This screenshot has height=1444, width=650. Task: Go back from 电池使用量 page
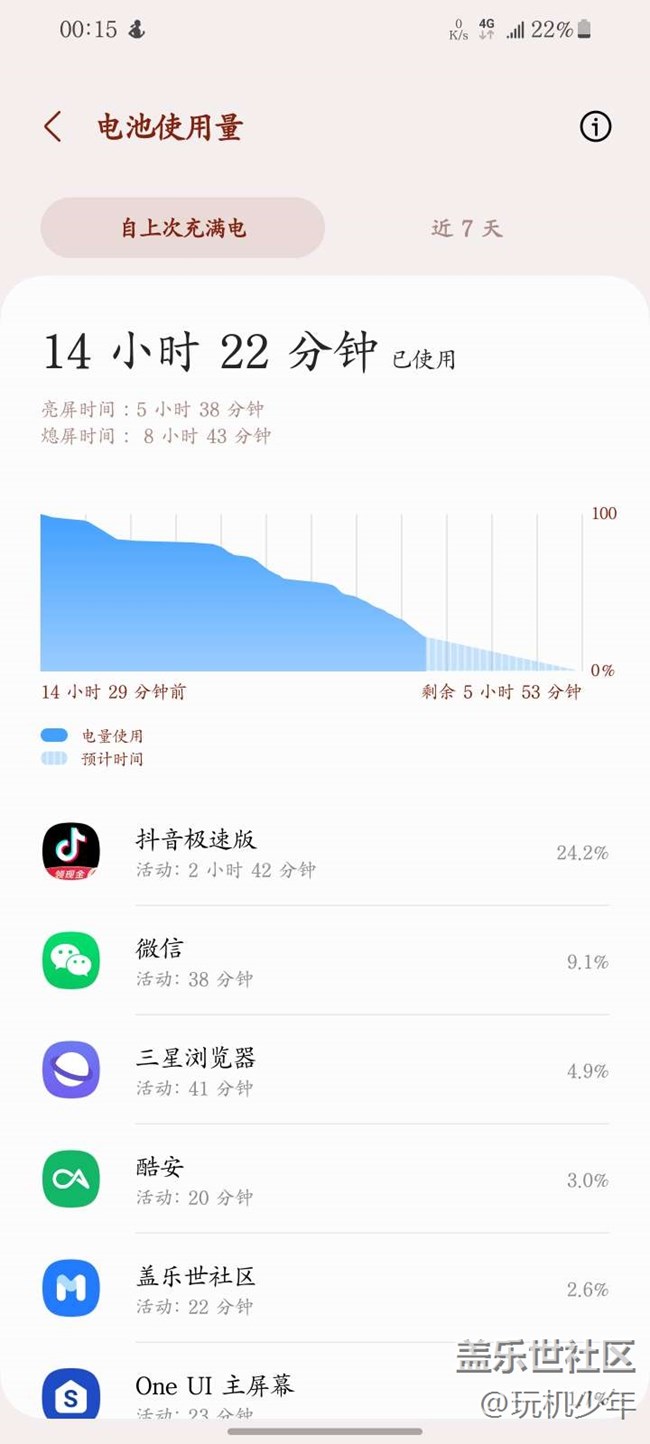coord(53,127)
